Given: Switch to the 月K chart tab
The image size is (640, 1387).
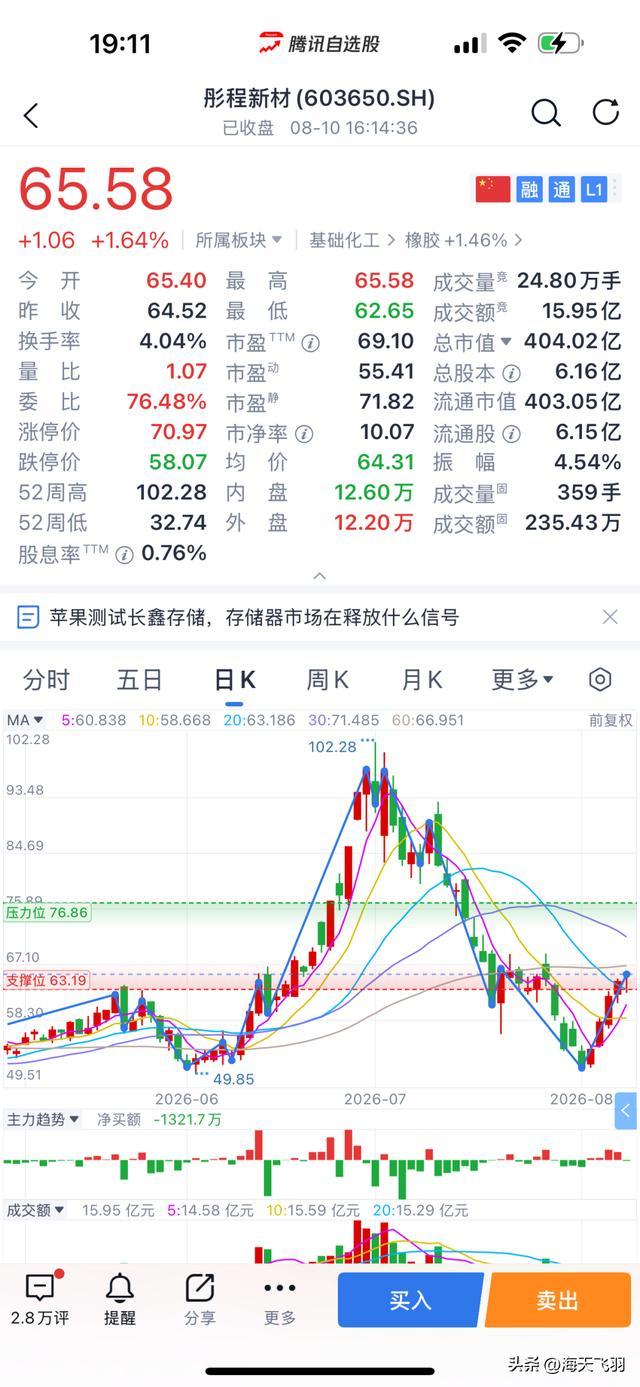Looking at the screenshot, I should click(421, 680).
